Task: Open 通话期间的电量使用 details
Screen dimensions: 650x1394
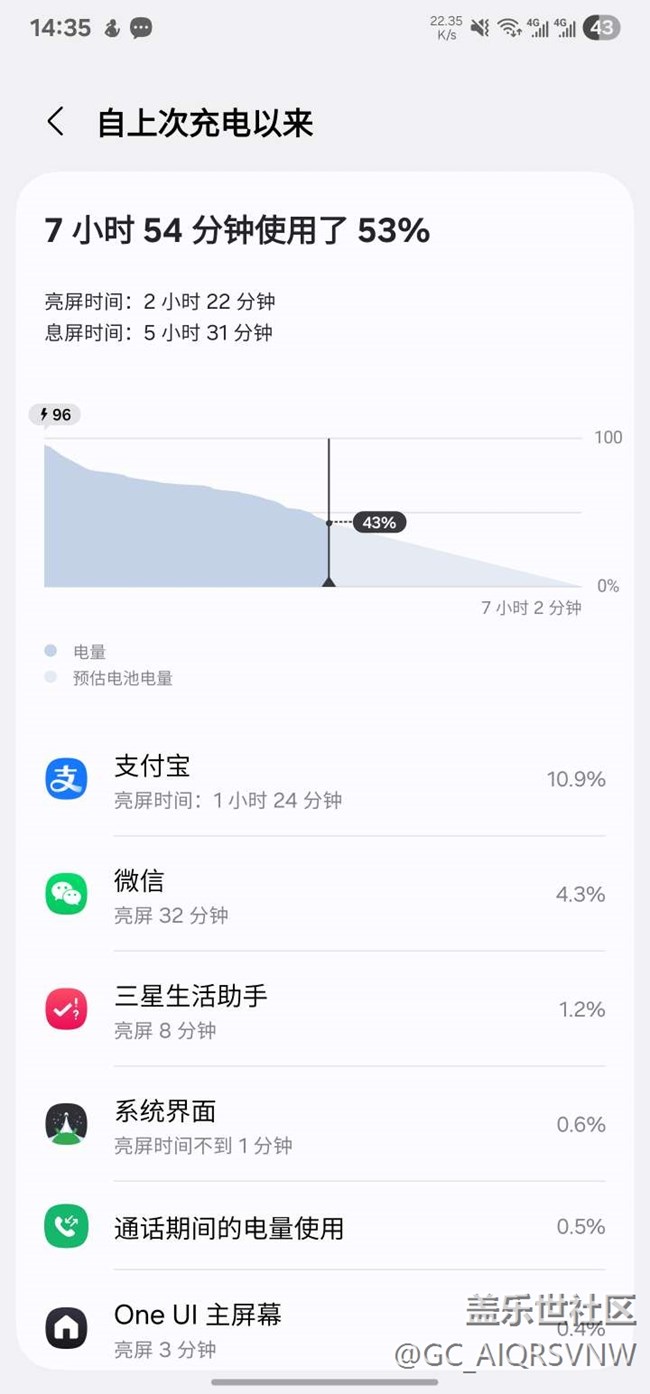Action: pos(324,1227)
